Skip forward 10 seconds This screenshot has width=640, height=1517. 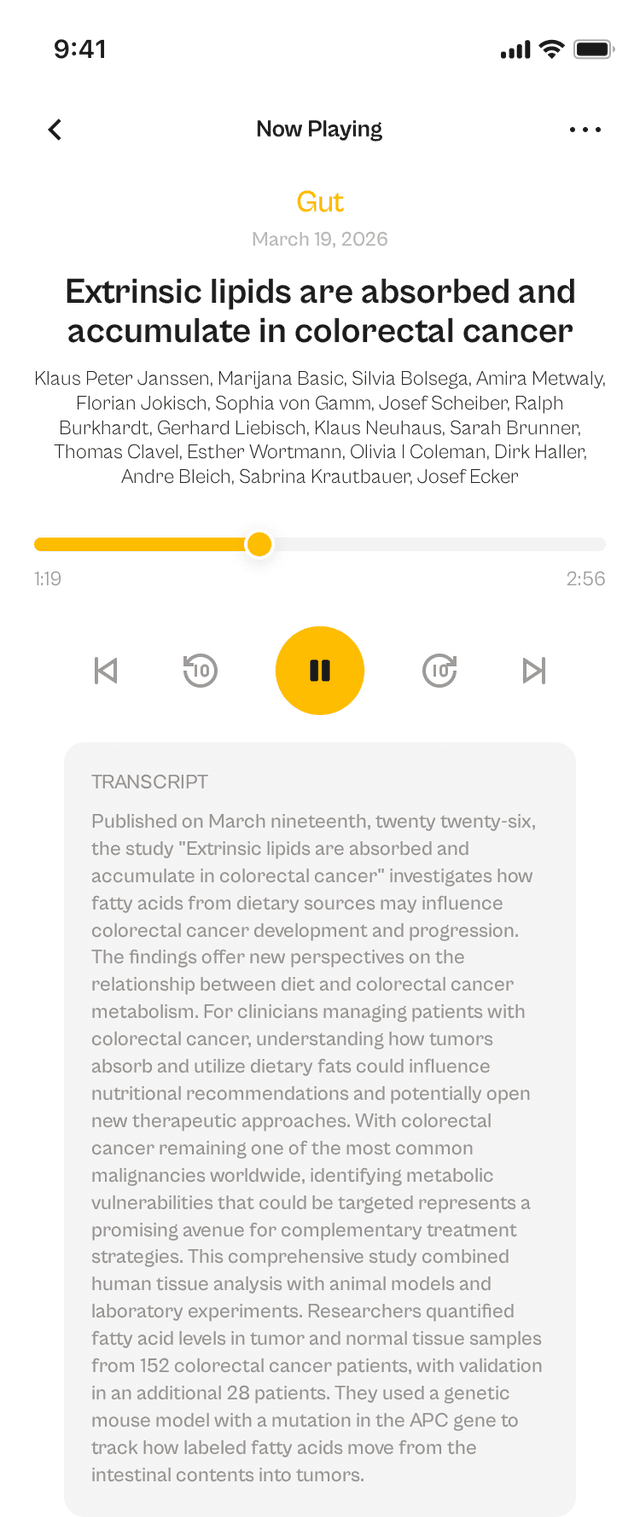pos(440,670)
